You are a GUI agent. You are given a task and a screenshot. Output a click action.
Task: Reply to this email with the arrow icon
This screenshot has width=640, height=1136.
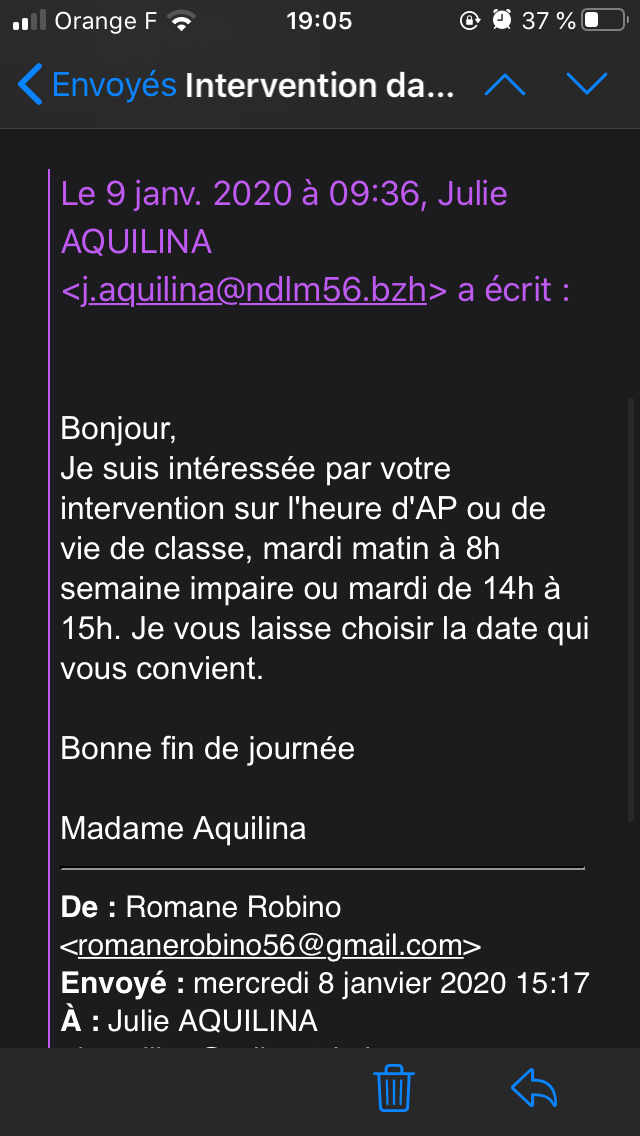point(534,1088)
